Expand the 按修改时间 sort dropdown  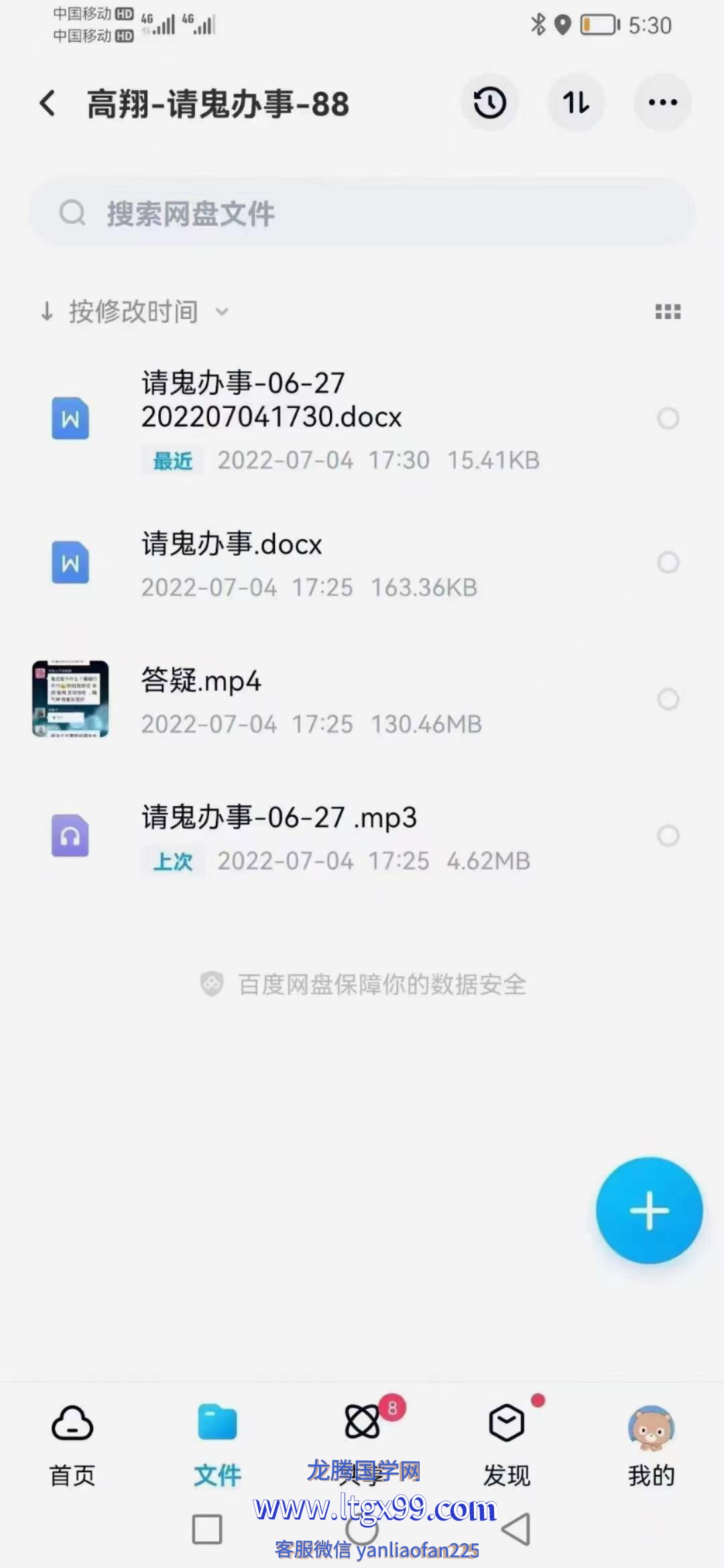tap(134, 312)
